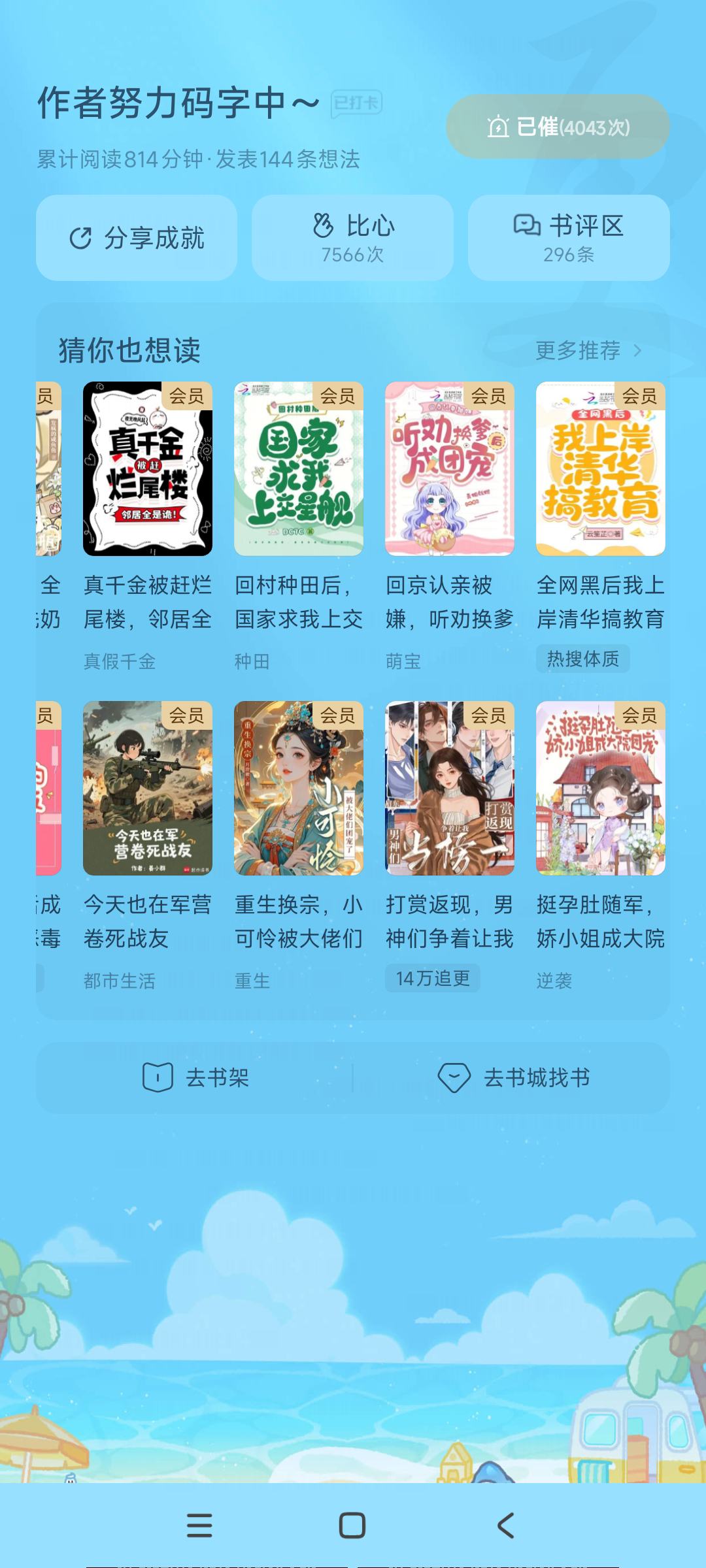
Task: Tap the 已催 urge-update button
Action: pos(558,127)
